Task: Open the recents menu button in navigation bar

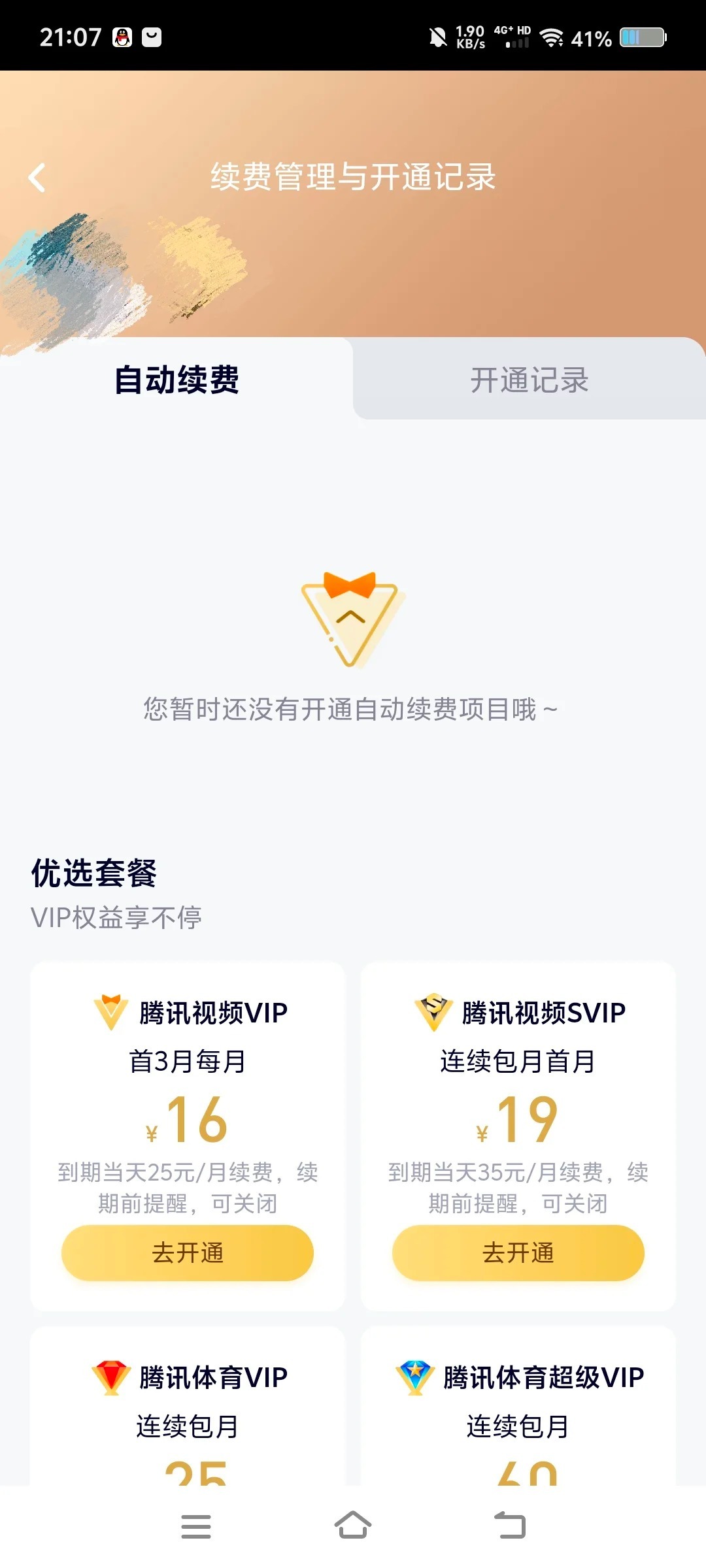Action: click(196, 1527)
